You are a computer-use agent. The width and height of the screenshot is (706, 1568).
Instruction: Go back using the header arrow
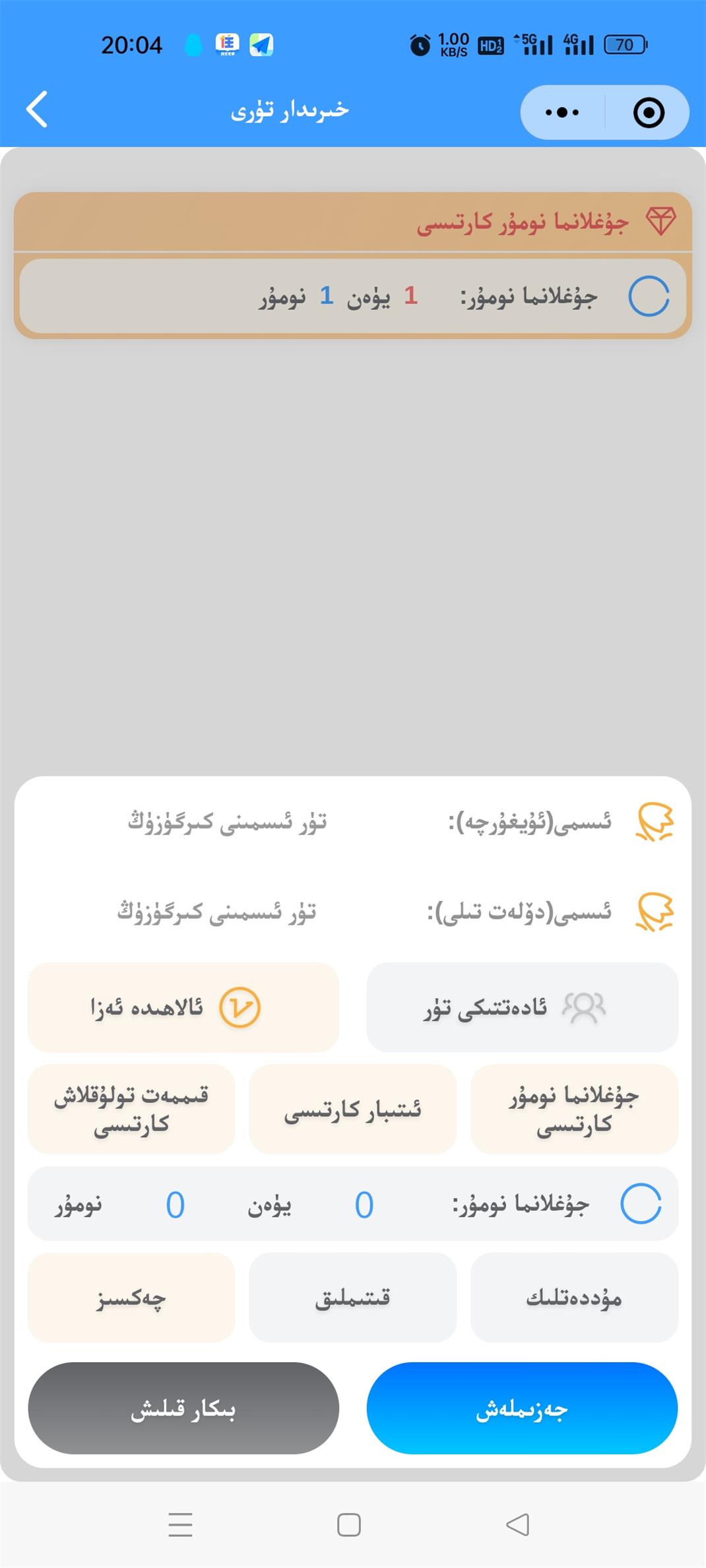pyautogui.click(x=37, y=109)
